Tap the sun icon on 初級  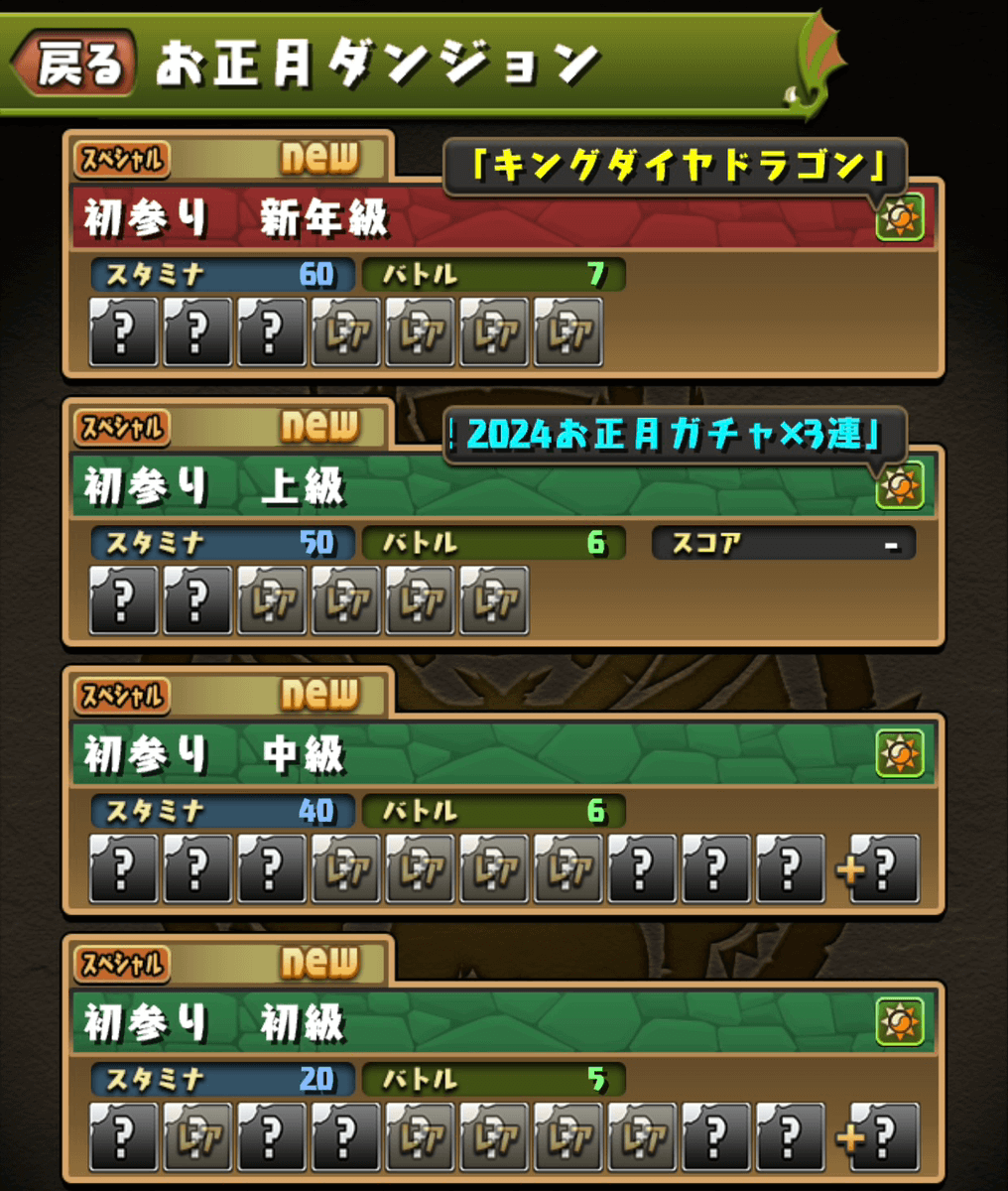tap(900, 1021)
